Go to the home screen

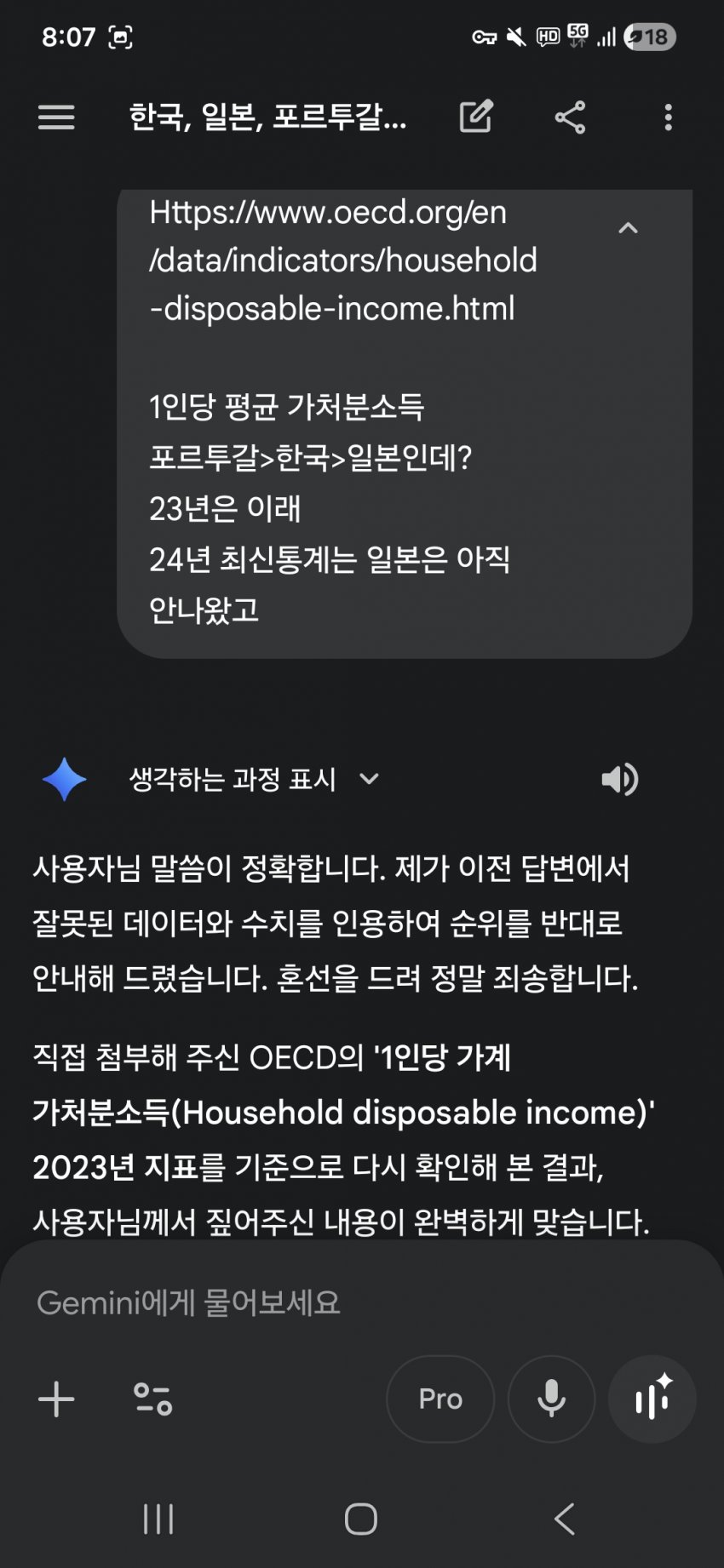[x=361, y=1519]
